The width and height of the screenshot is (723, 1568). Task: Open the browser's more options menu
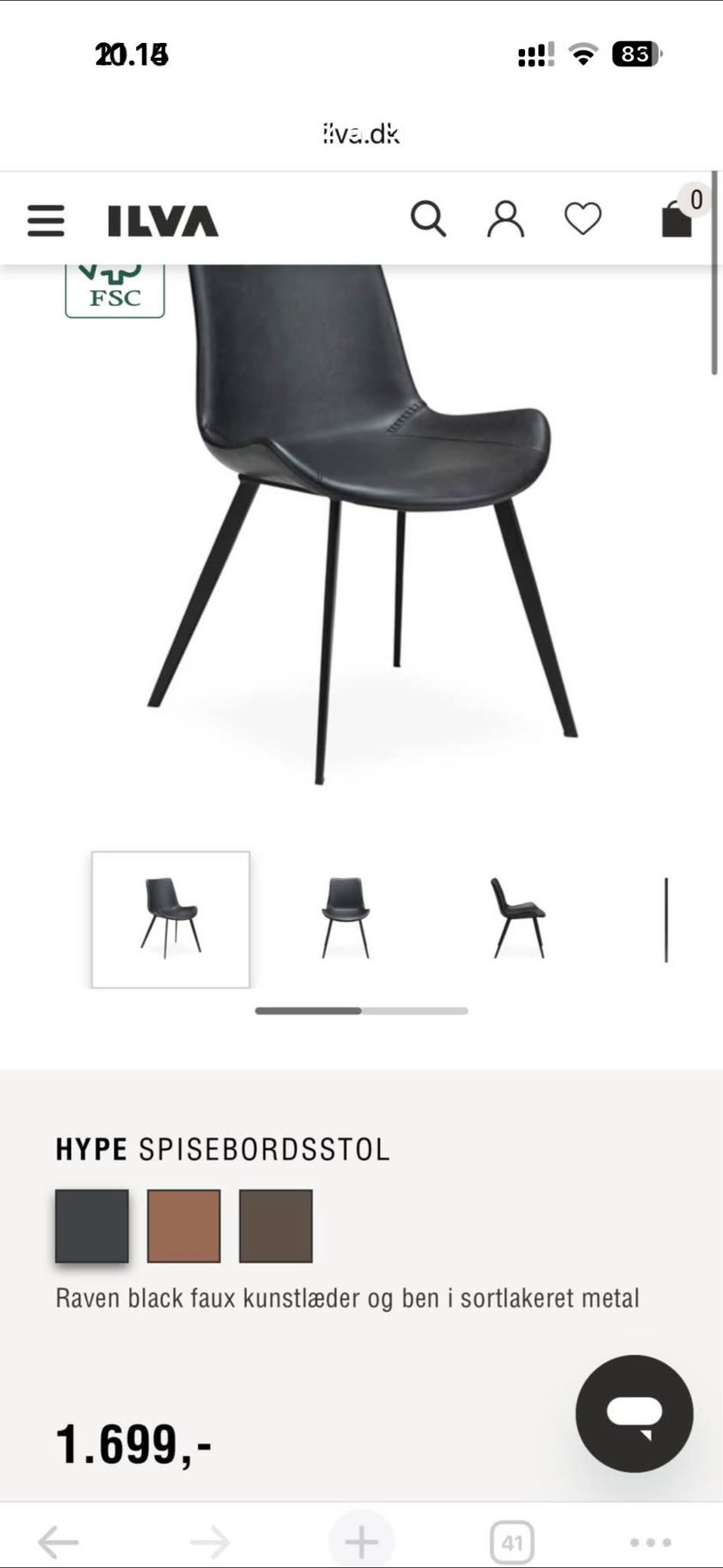click(x=651, y=1542)
